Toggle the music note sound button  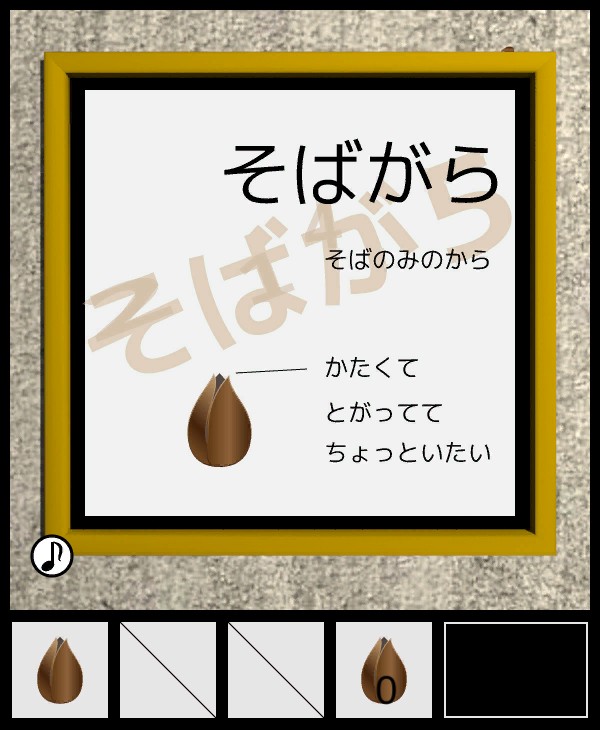click(52, 556)
